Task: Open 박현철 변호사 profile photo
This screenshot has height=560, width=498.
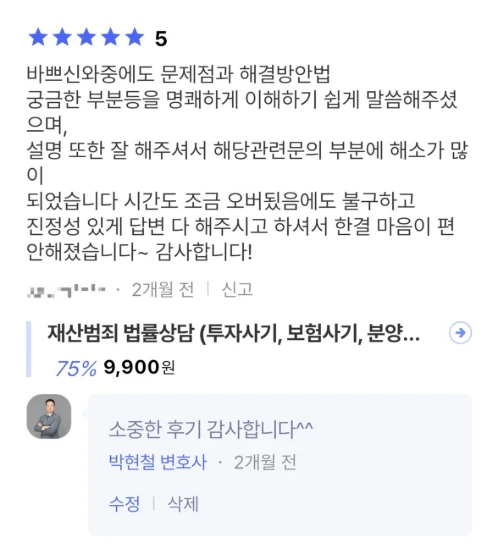Action: pos(49,416)
